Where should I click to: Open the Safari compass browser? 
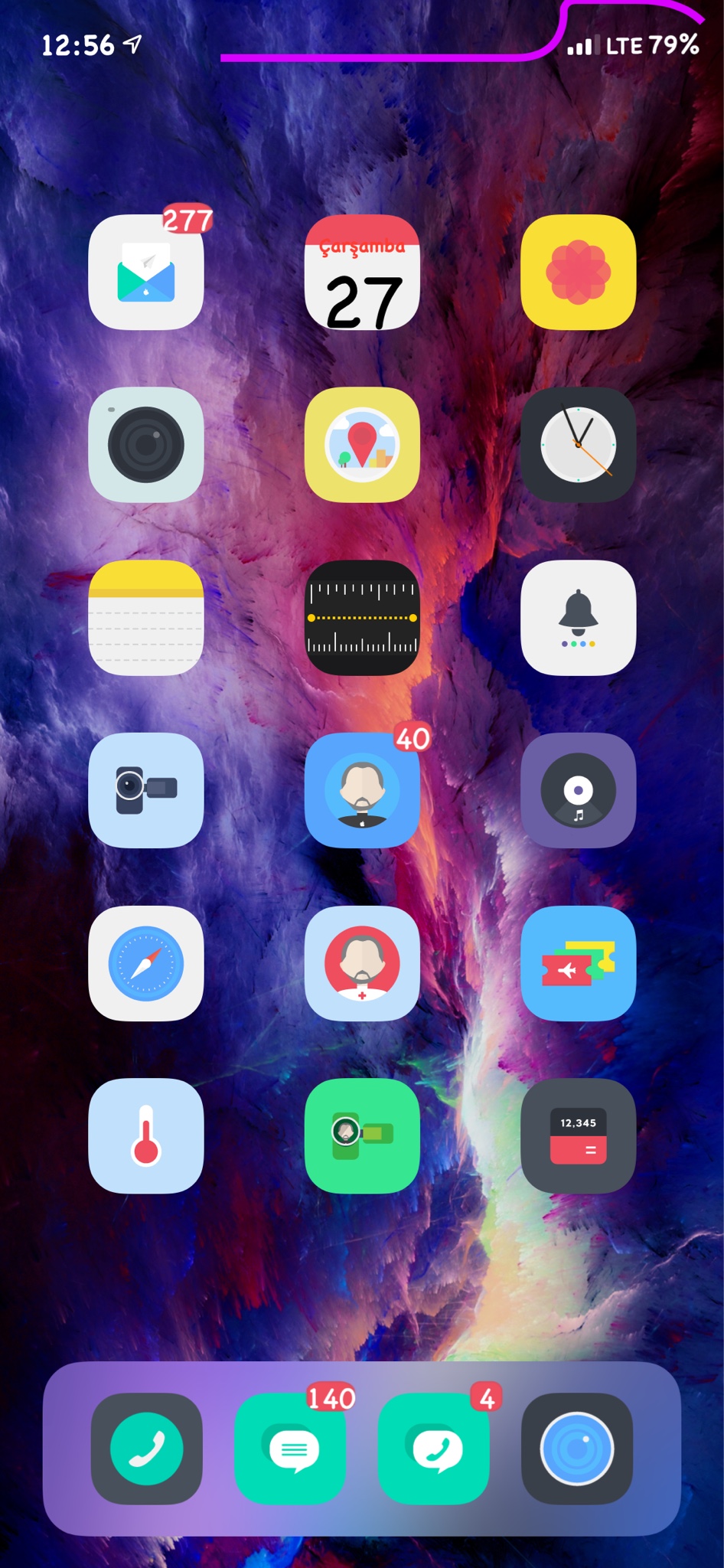(146, 963)
